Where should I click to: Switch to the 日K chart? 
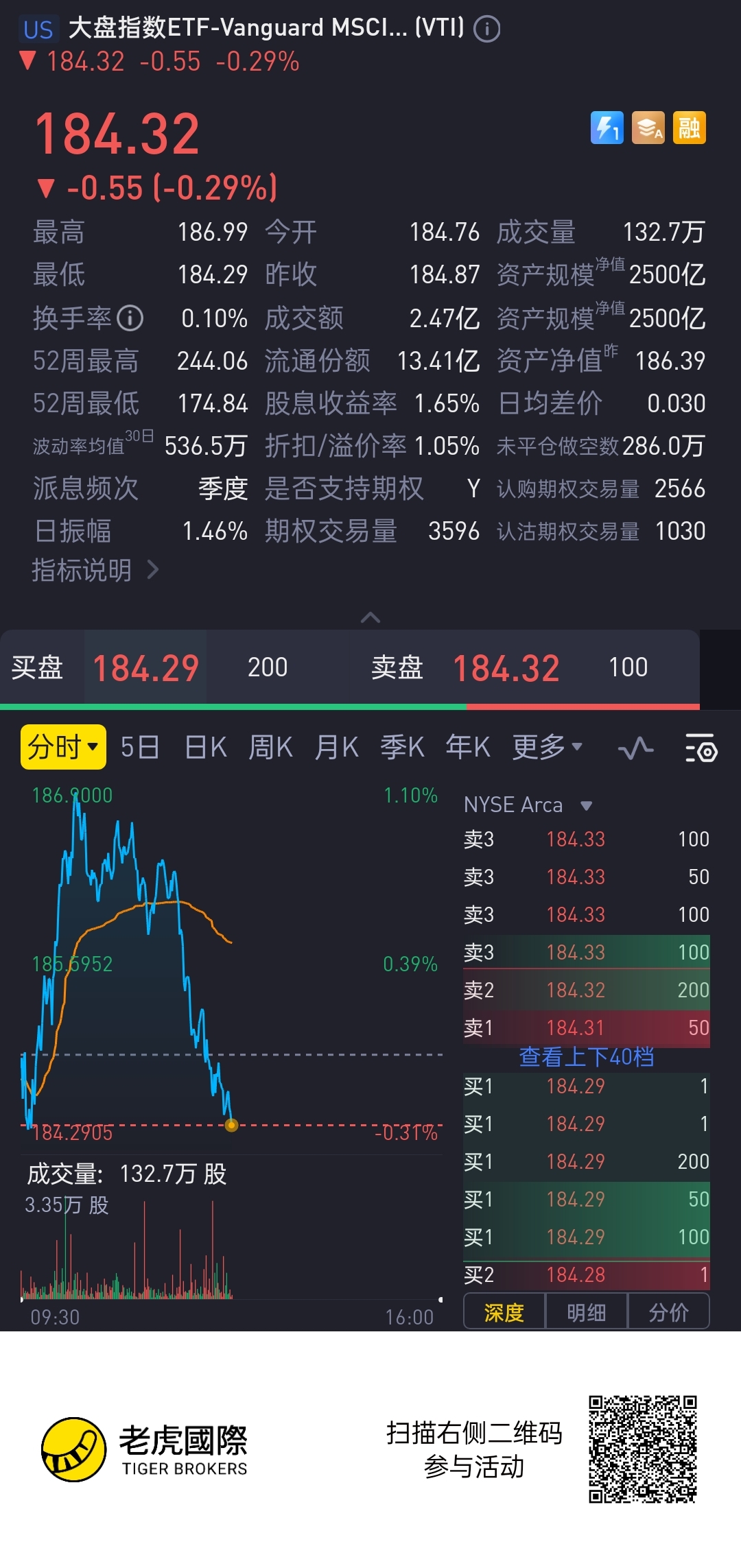205,747
